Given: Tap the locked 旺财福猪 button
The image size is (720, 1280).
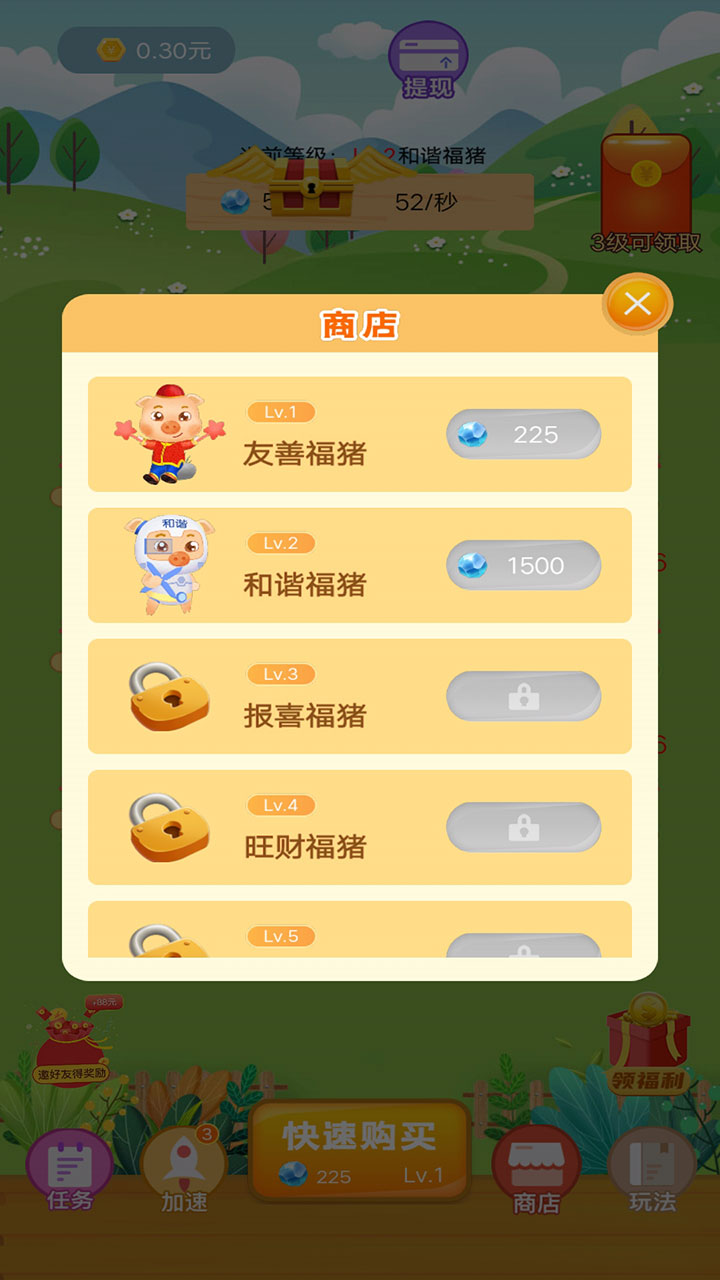Looking at the screenshot, I should tap(523, 828).
